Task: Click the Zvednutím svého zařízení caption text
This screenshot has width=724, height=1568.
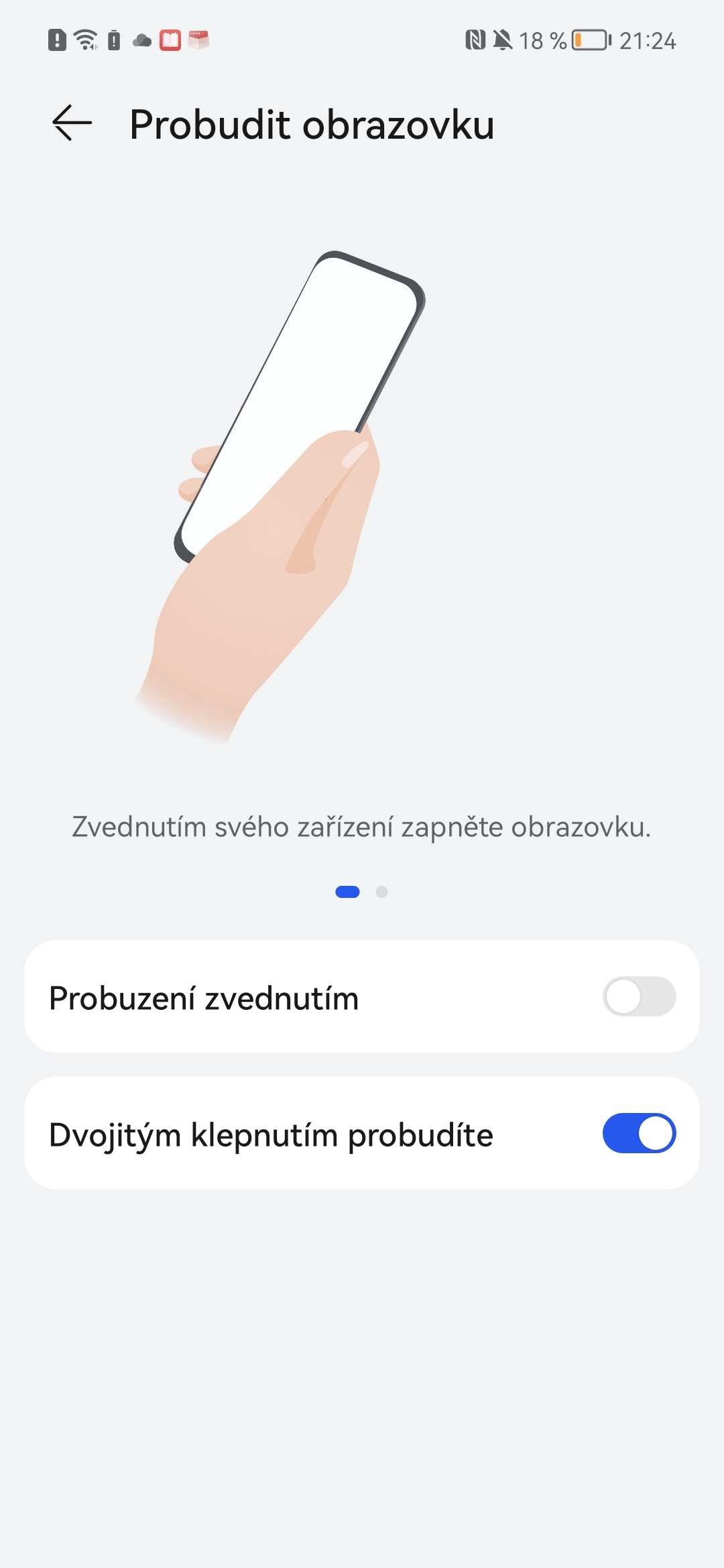Action: tap(362, 829)
